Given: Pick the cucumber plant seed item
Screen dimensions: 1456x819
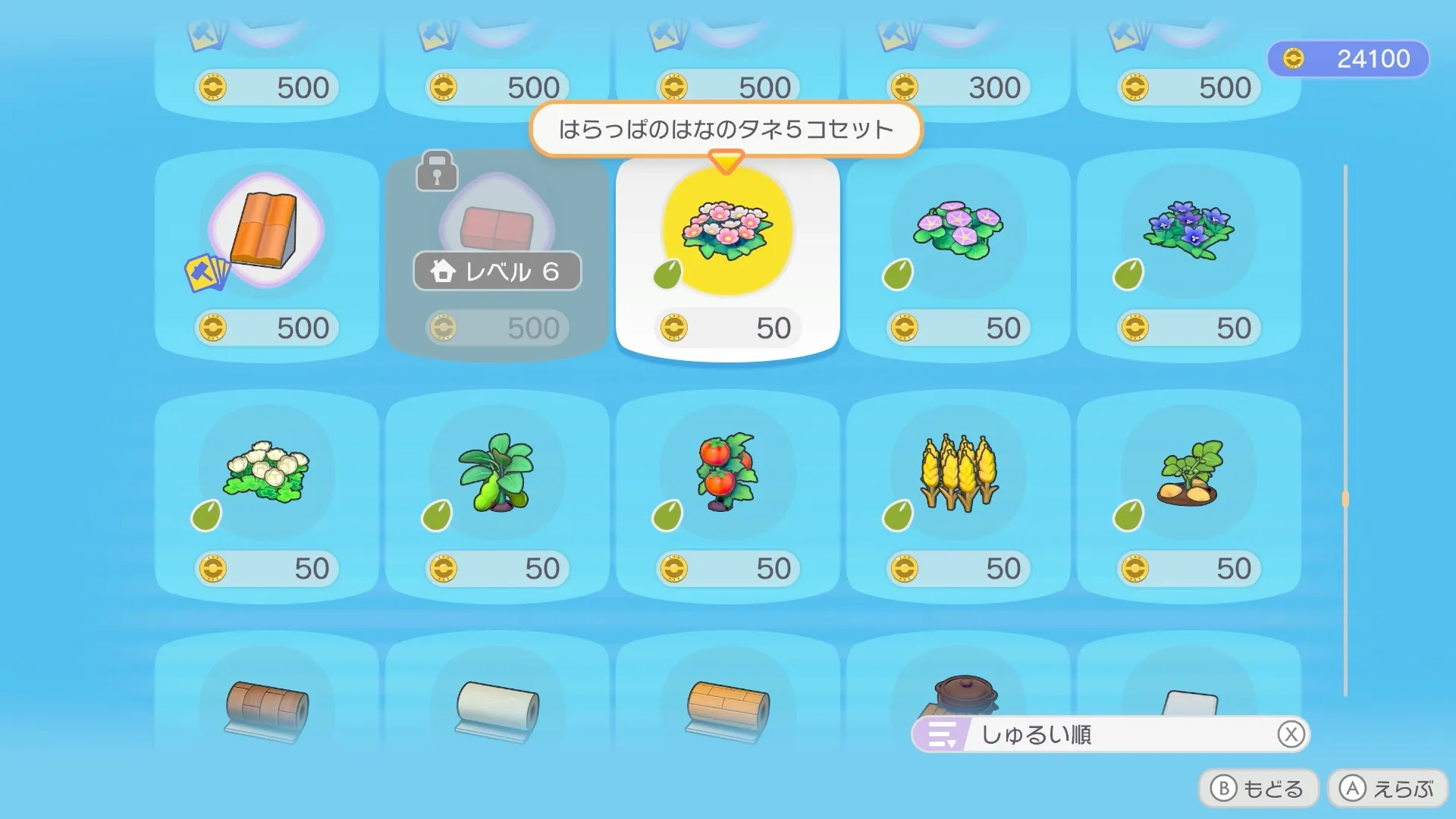Looking at the screenshot, I should (x=497, y=497).
